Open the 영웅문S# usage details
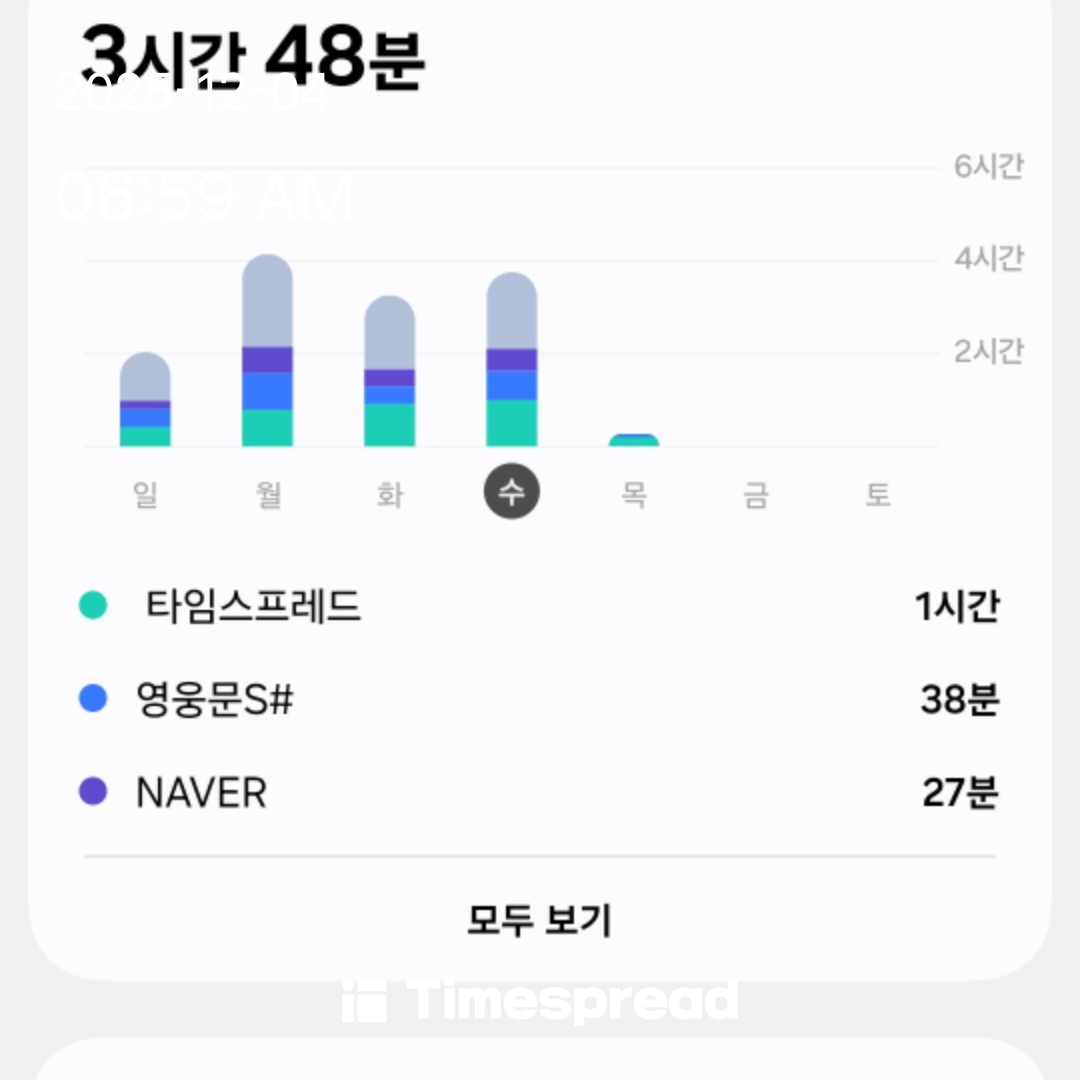 [x=539, y=700]
